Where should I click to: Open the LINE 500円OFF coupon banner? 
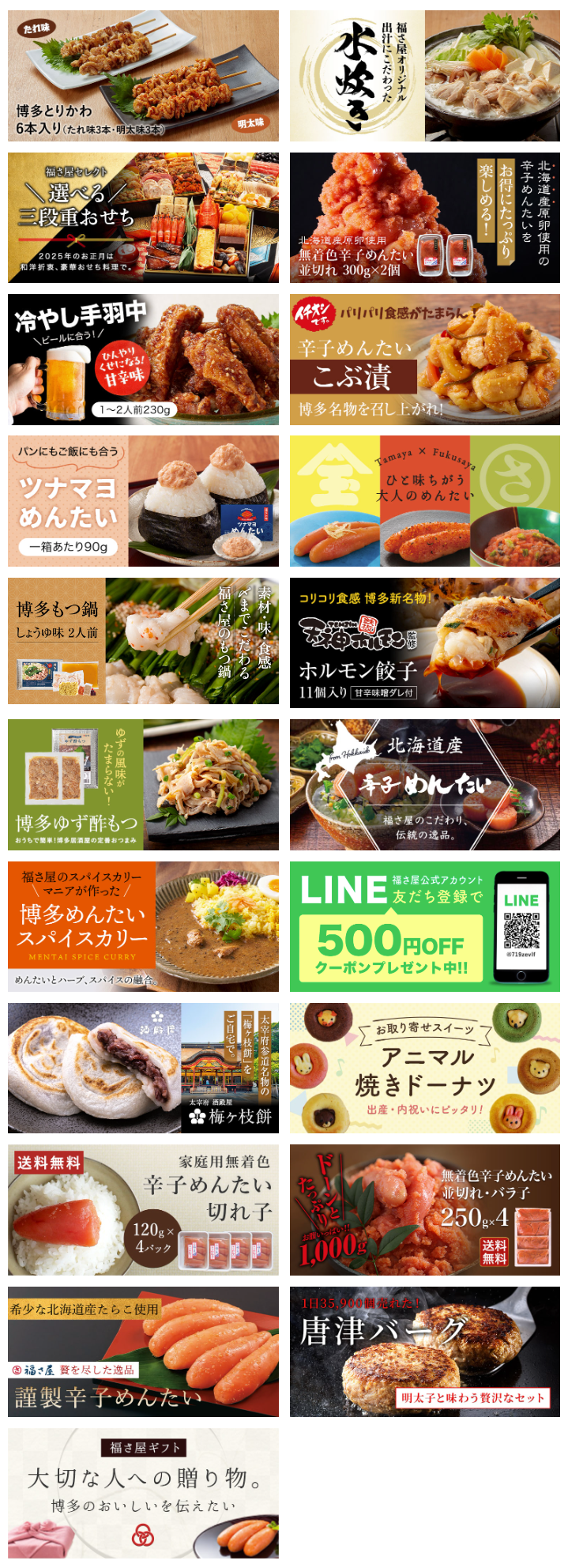click(424, 926)
